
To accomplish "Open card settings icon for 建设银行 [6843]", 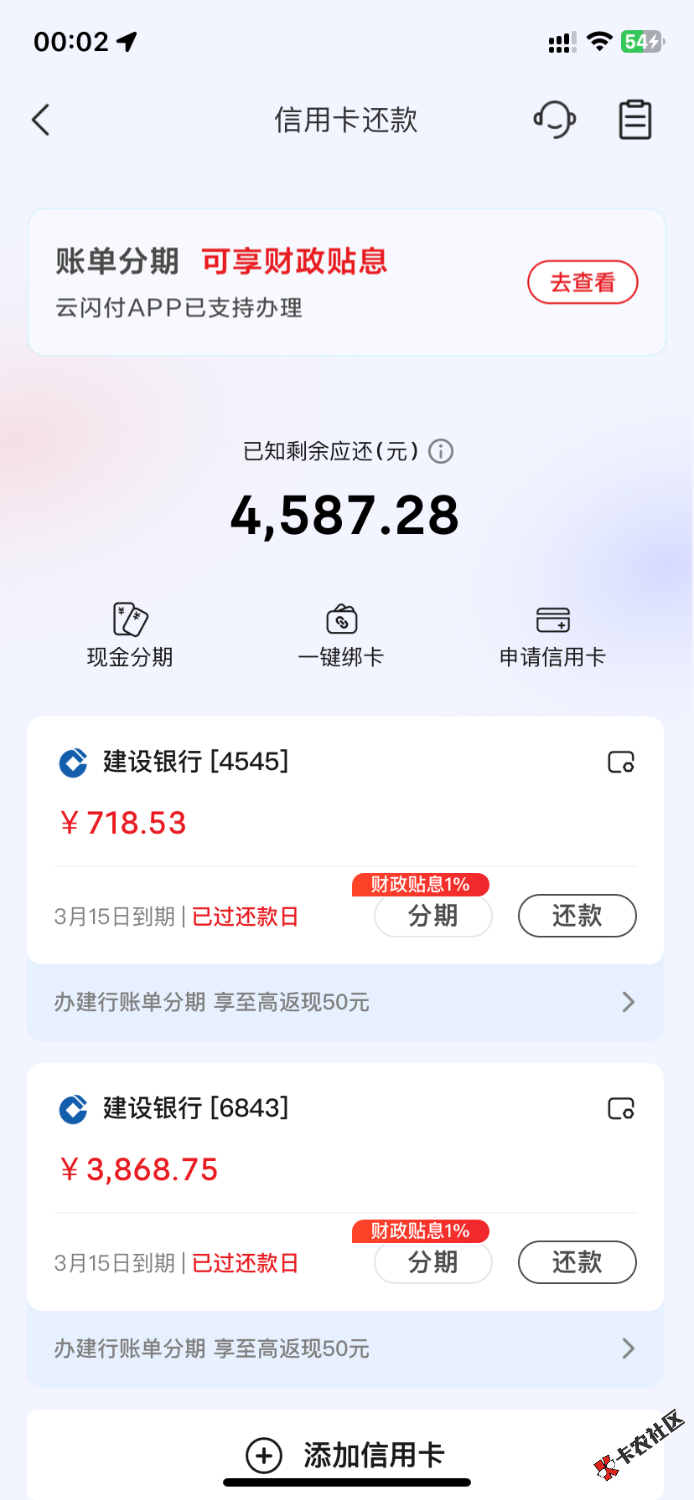I will (x=621, y=1109).
